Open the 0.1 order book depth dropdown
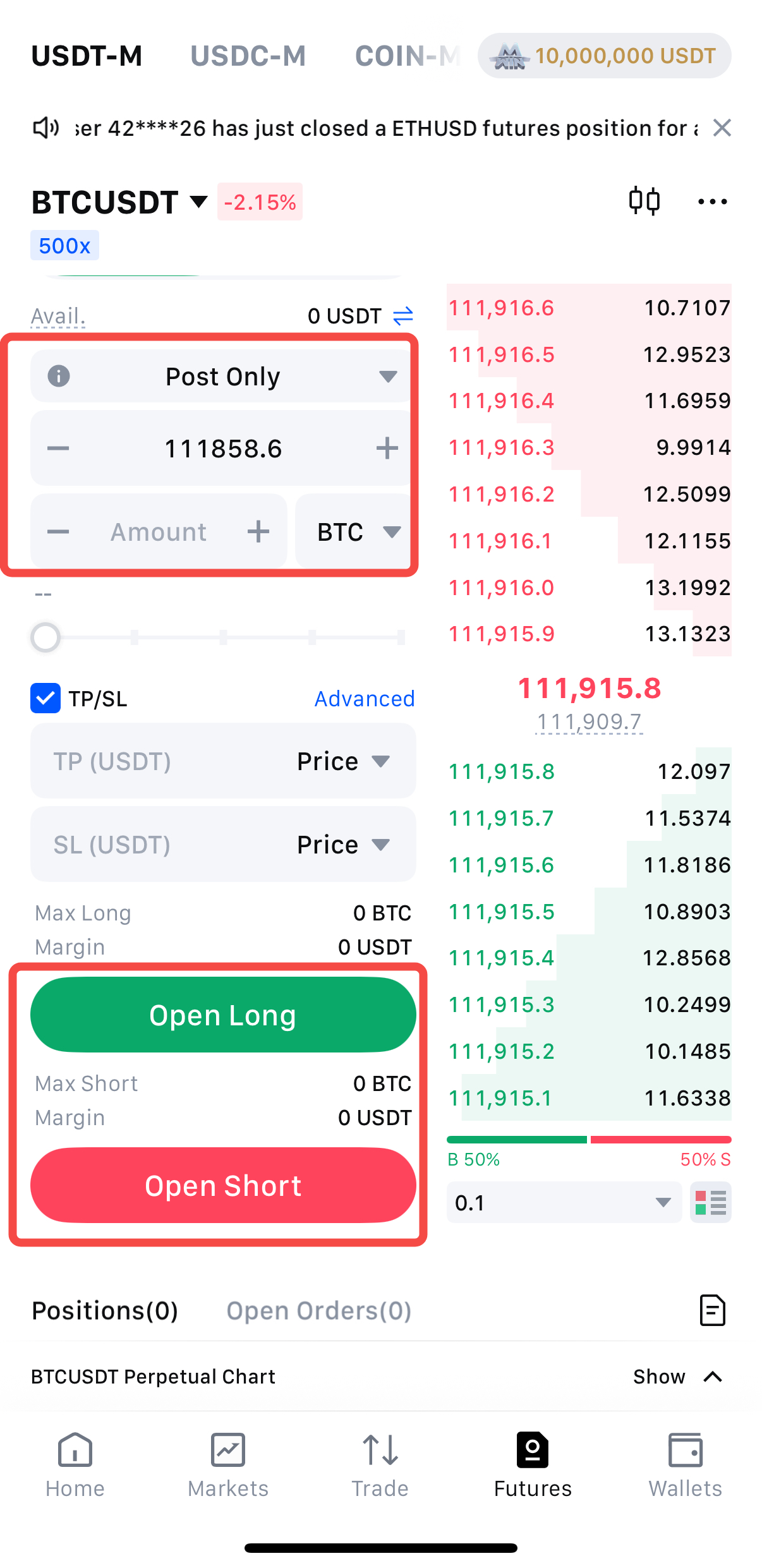The height and width of the screenshot is (1568, 762). 562,1202
